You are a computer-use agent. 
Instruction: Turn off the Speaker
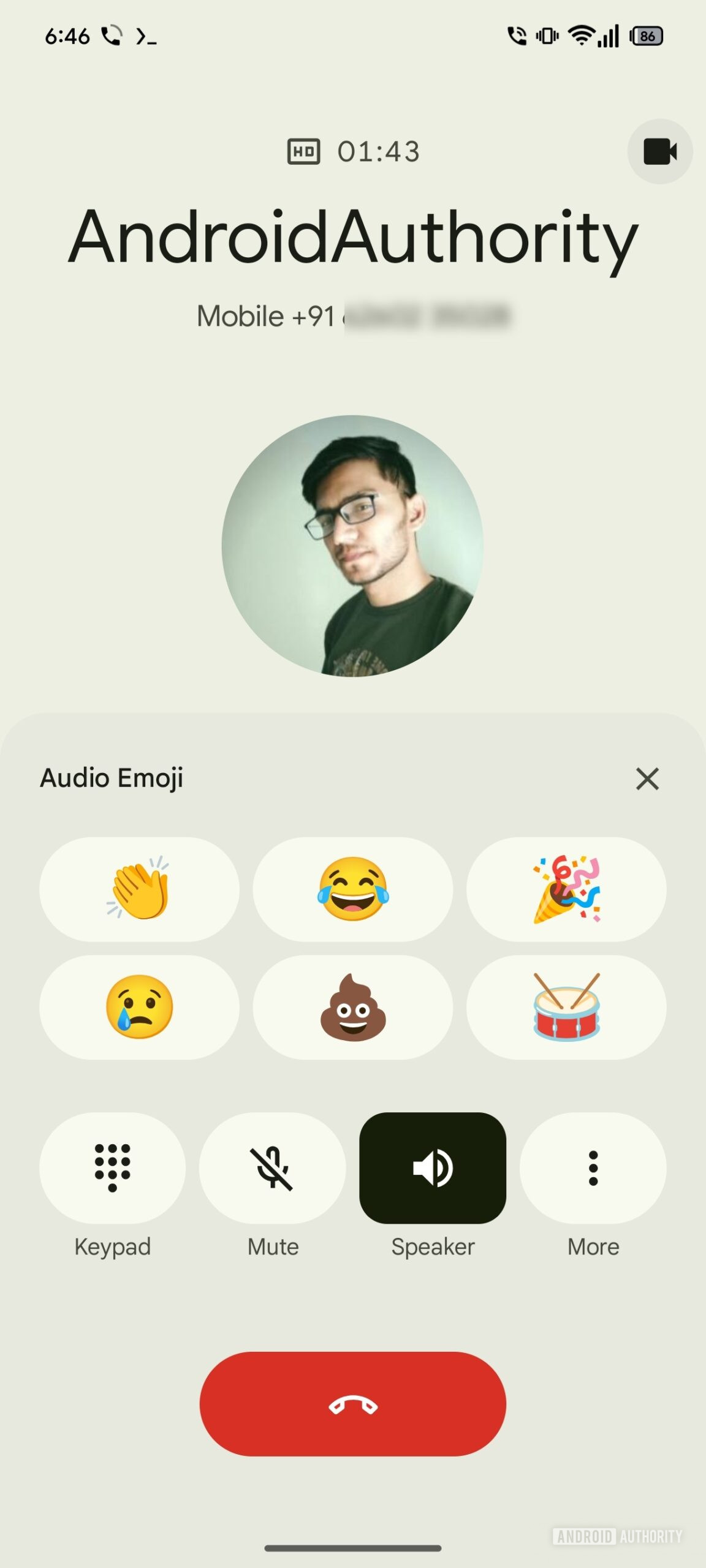coord(433,1167)
